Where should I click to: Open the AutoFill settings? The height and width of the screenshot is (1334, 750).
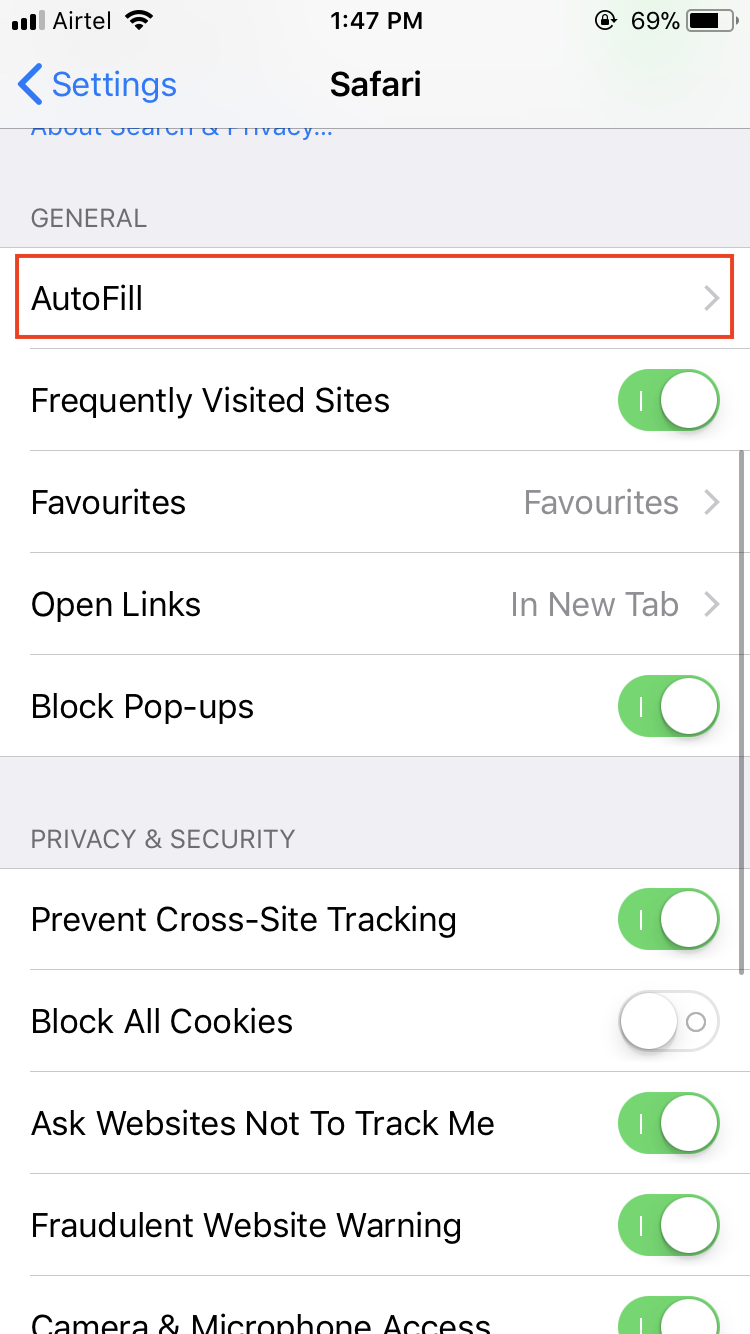(375, 298)
